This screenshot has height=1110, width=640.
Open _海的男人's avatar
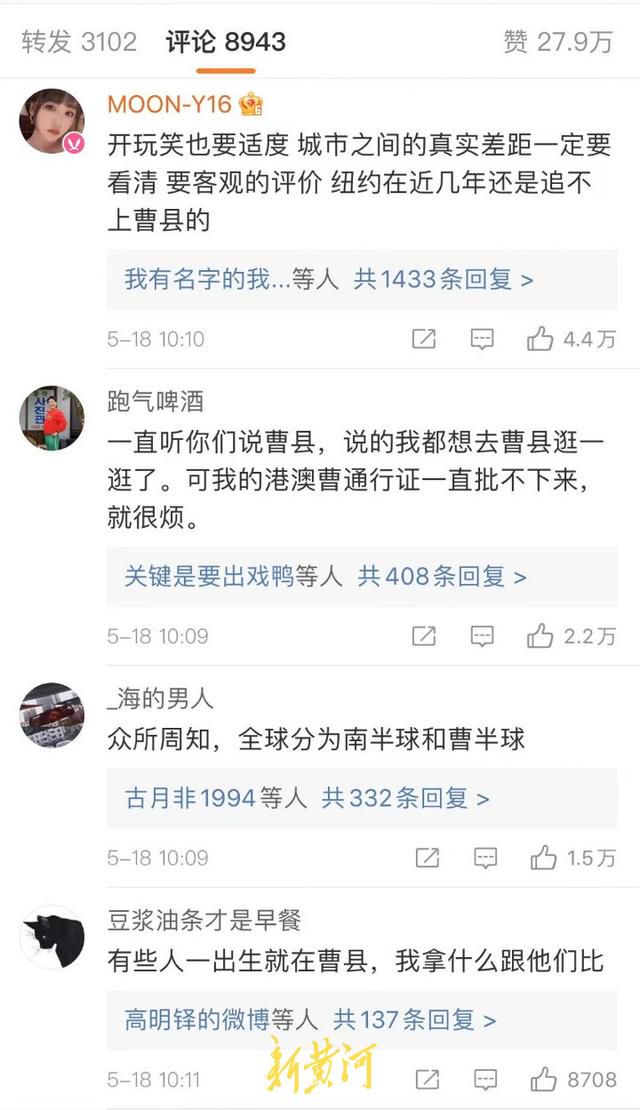tap(52, 715)
